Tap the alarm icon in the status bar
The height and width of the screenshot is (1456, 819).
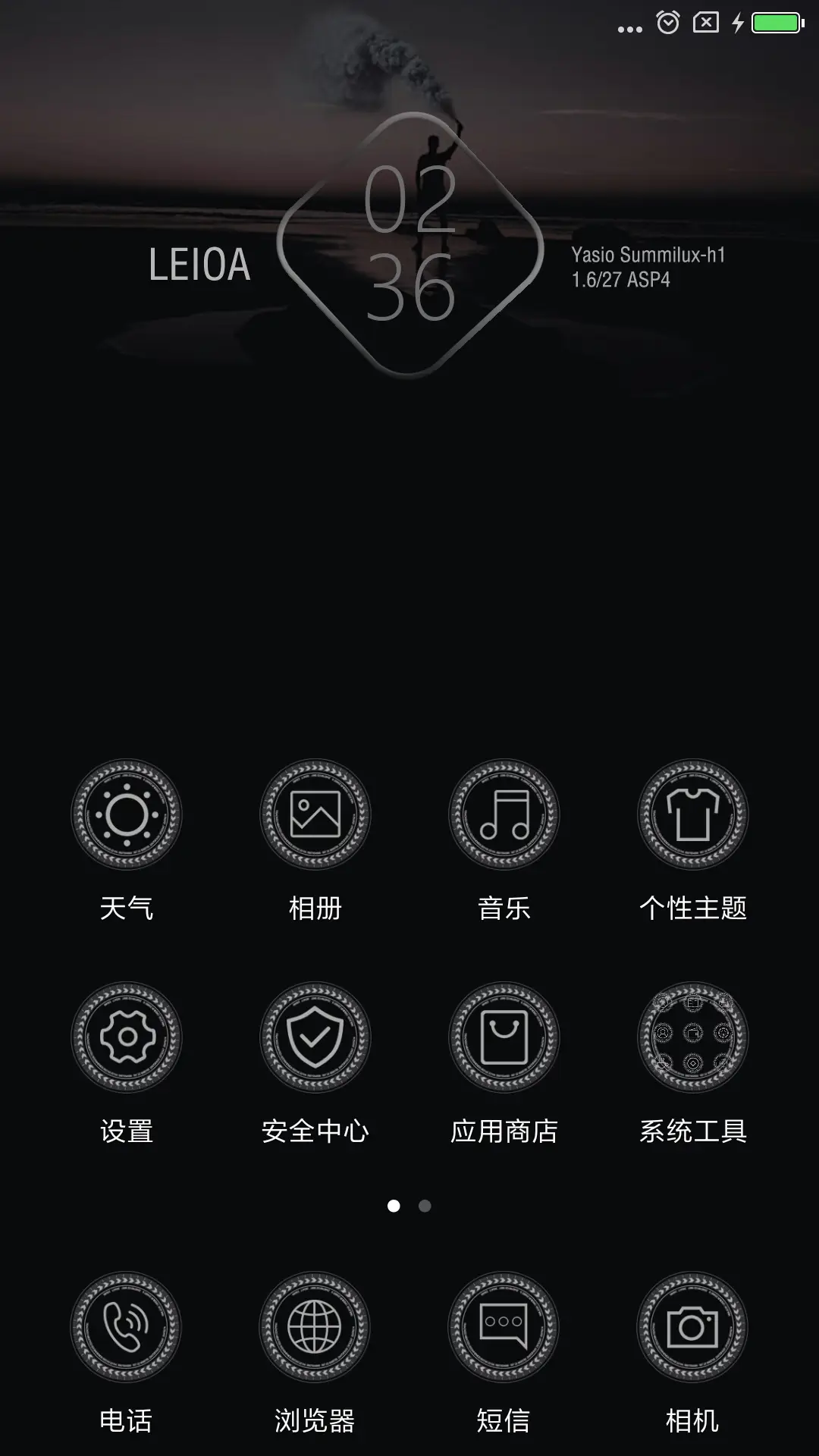(667, 23)
